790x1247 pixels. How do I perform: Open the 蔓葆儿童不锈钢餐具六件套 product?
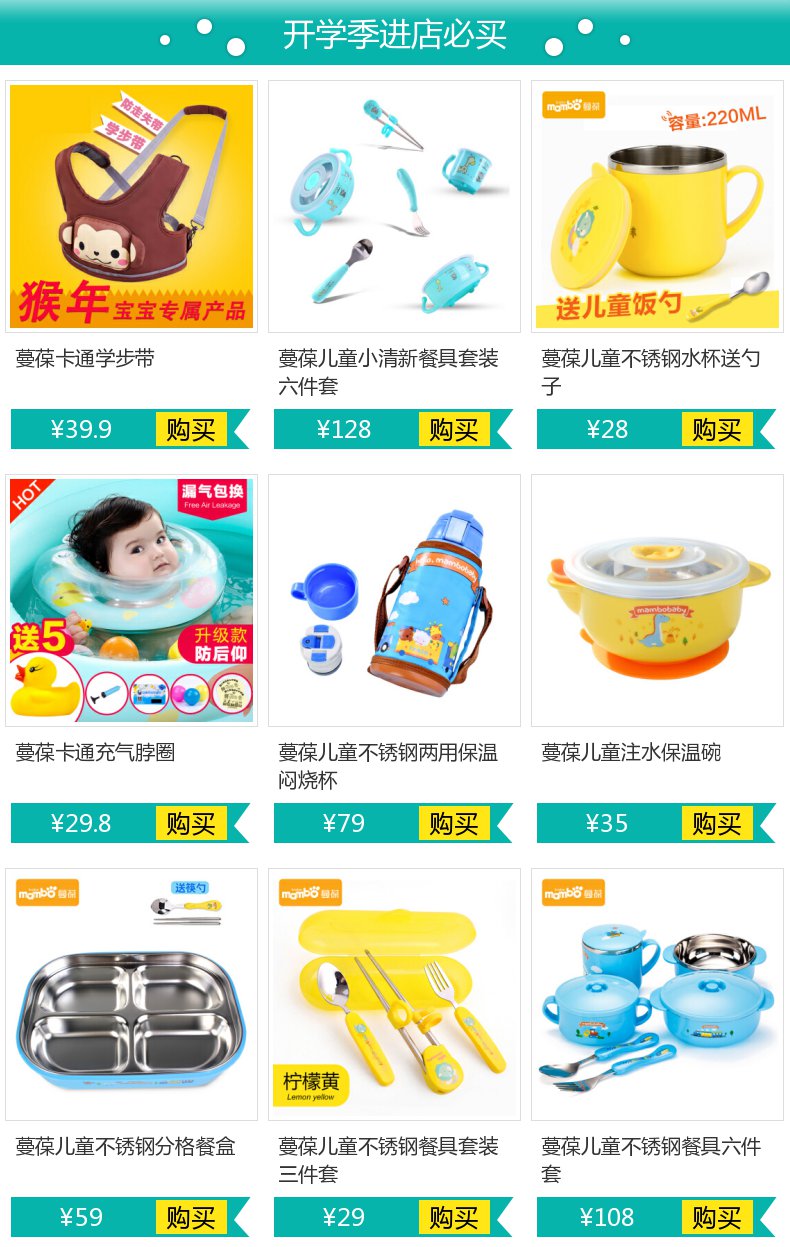[657, 994]
